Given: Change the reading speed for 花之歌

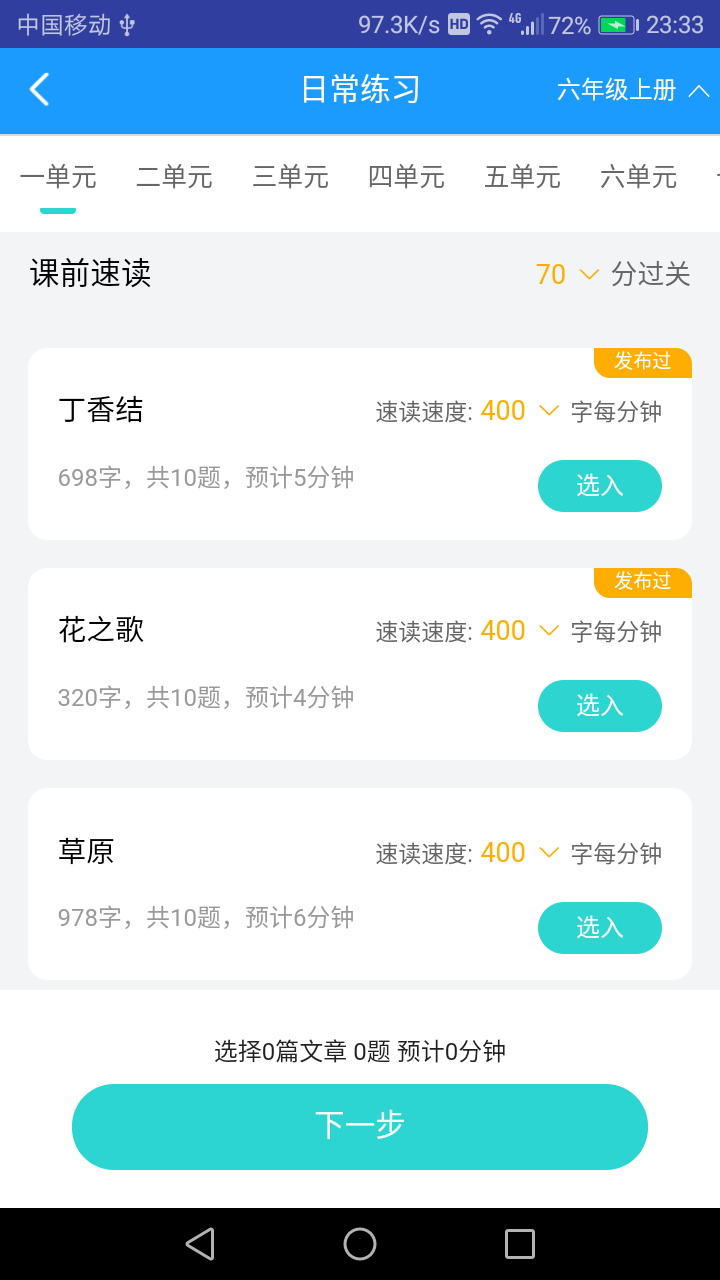Looking at the screenshot, I should point(518,631).
